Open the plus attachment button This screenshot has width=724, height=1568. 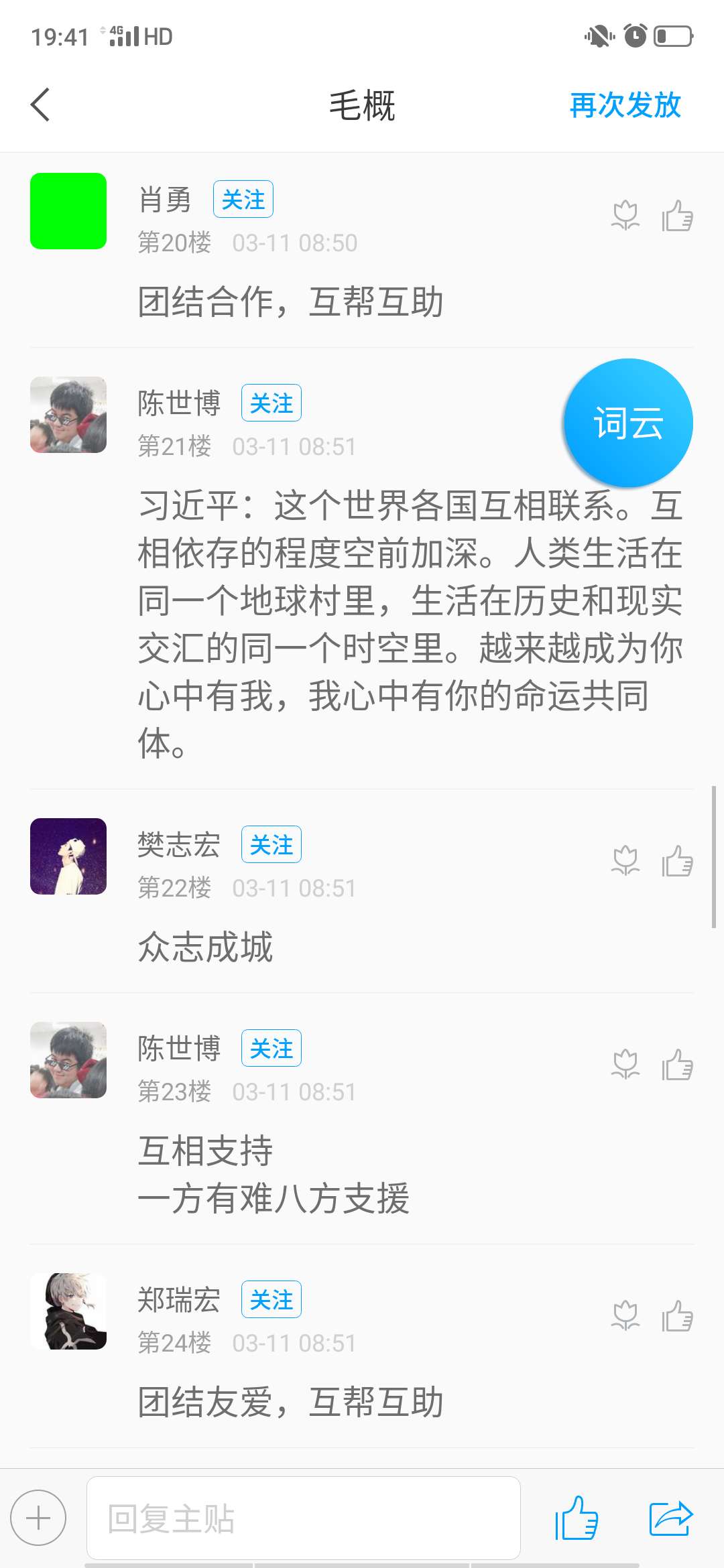tap(38, 1518)
